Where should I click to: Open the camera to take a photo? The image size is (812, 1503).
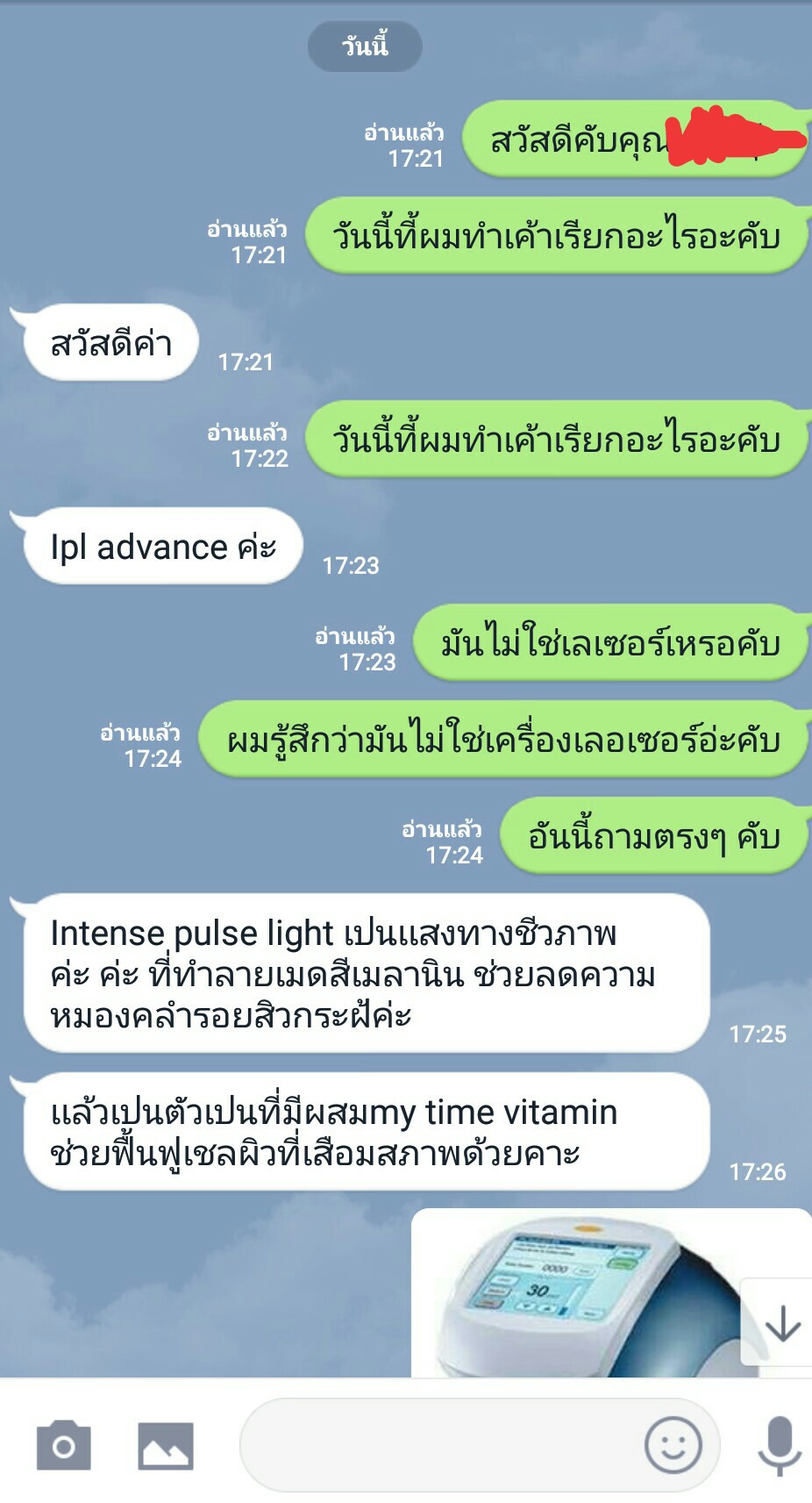click(x=63, y=1445)
